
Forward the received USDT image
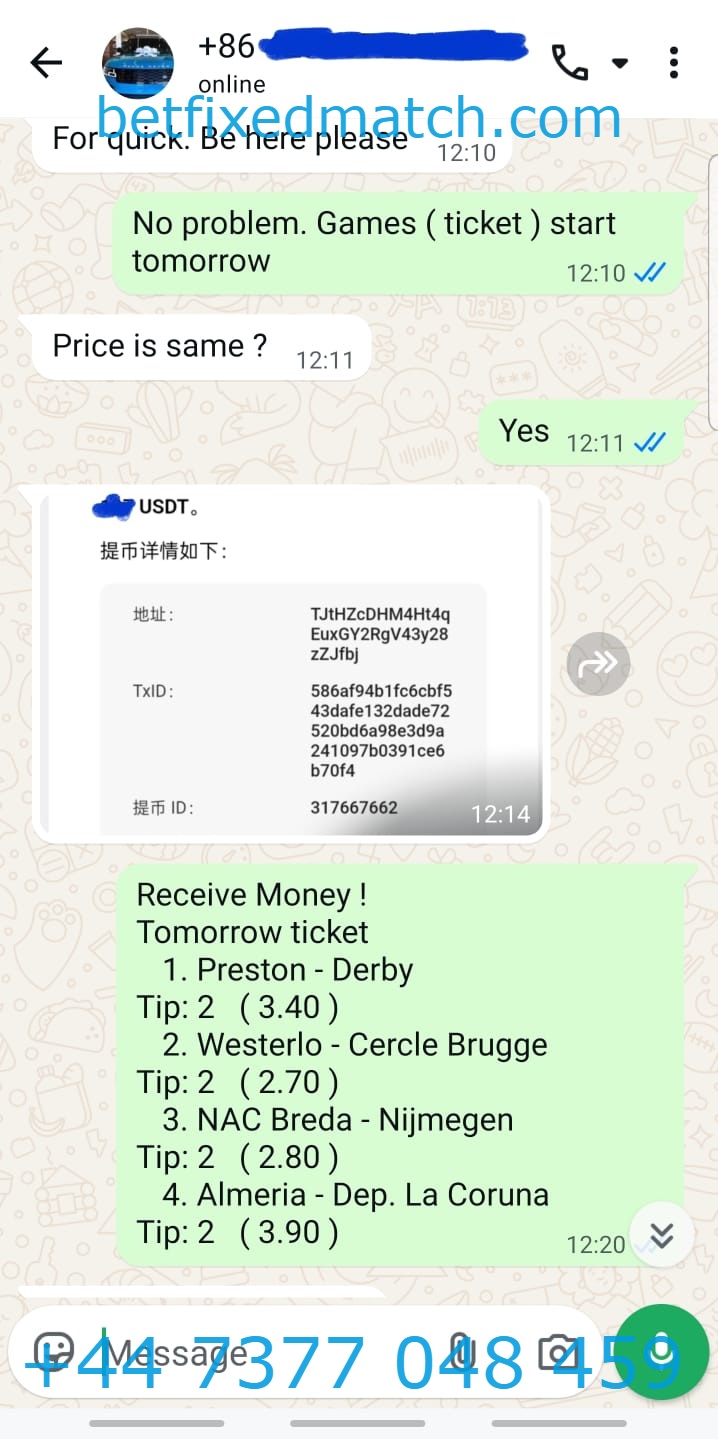[x=598, y=663]
